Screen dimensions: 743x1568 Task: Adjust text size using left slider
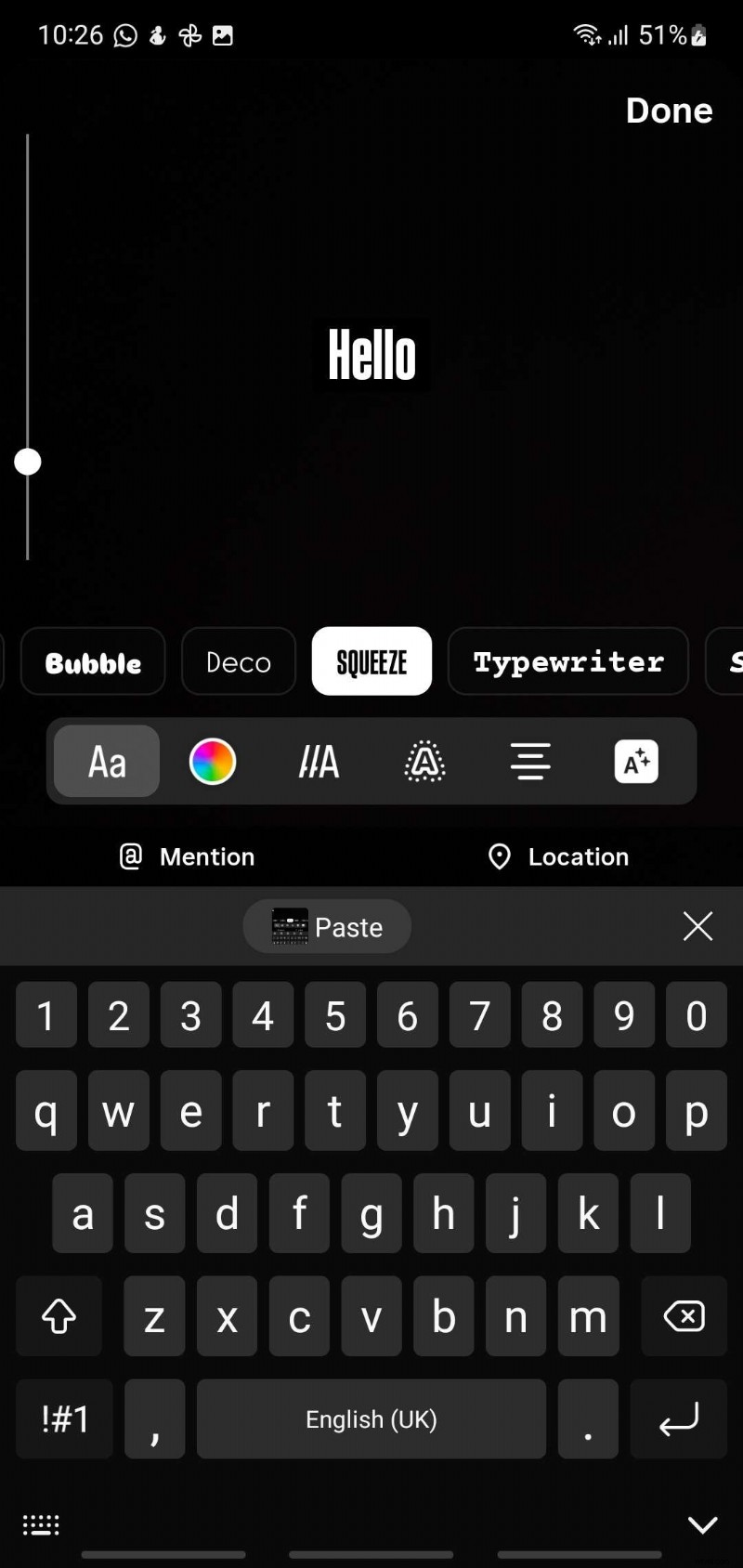(x=28, y=462)
